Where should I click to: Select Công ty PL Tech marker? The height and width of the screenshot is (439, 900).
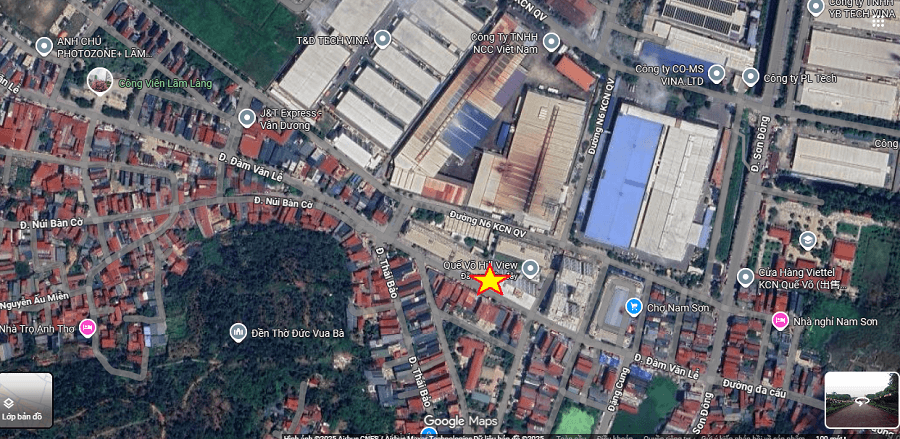750,77
